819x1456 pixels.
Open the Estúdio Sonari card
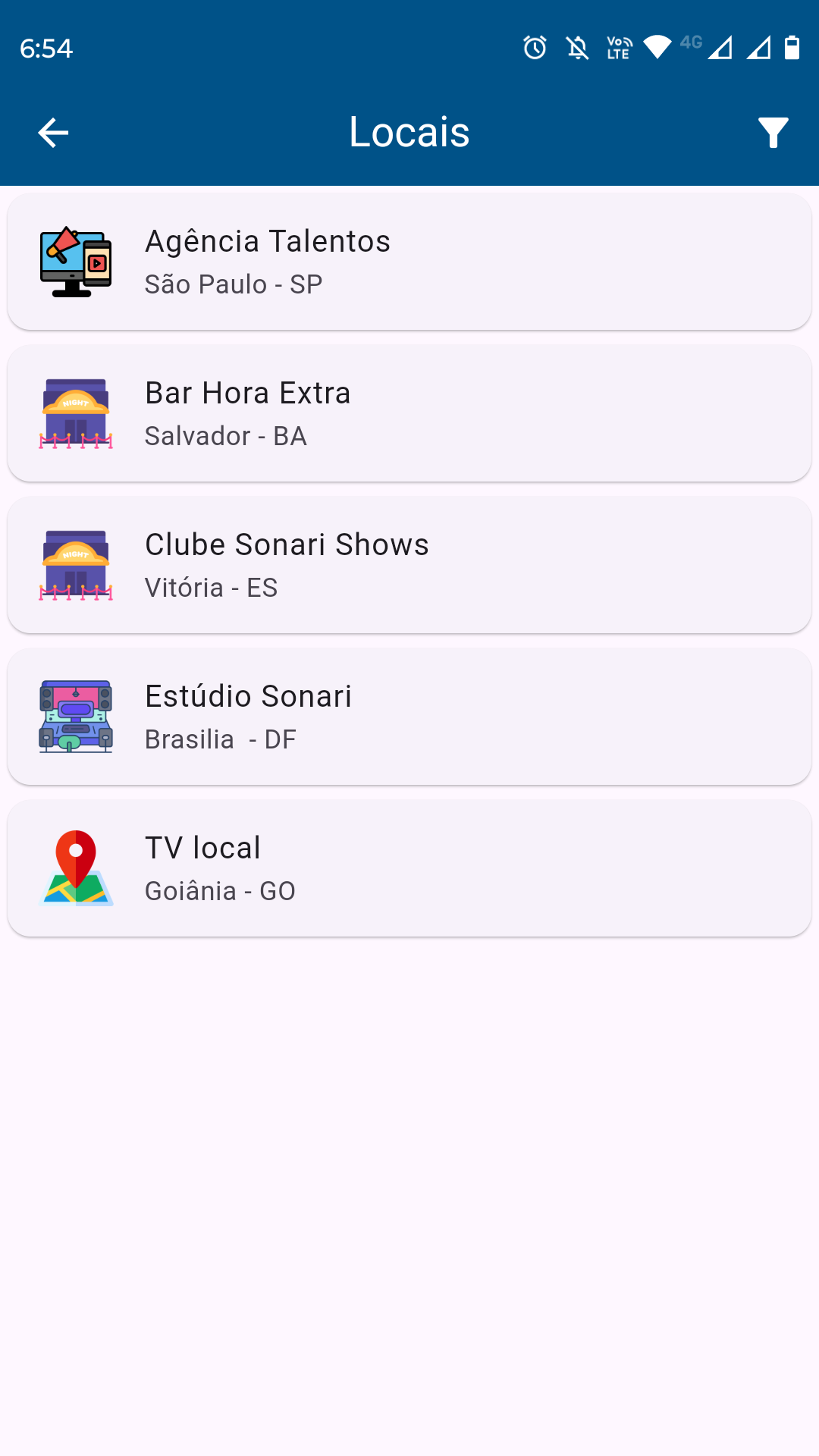409,717
